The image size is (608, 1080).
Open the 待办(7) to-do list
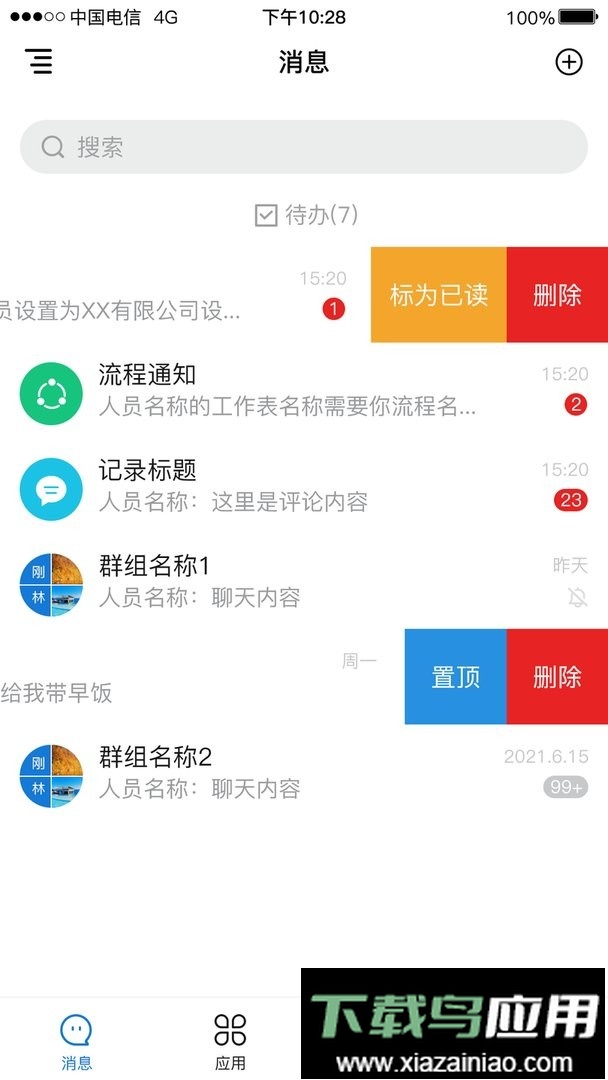pos(306,215)
